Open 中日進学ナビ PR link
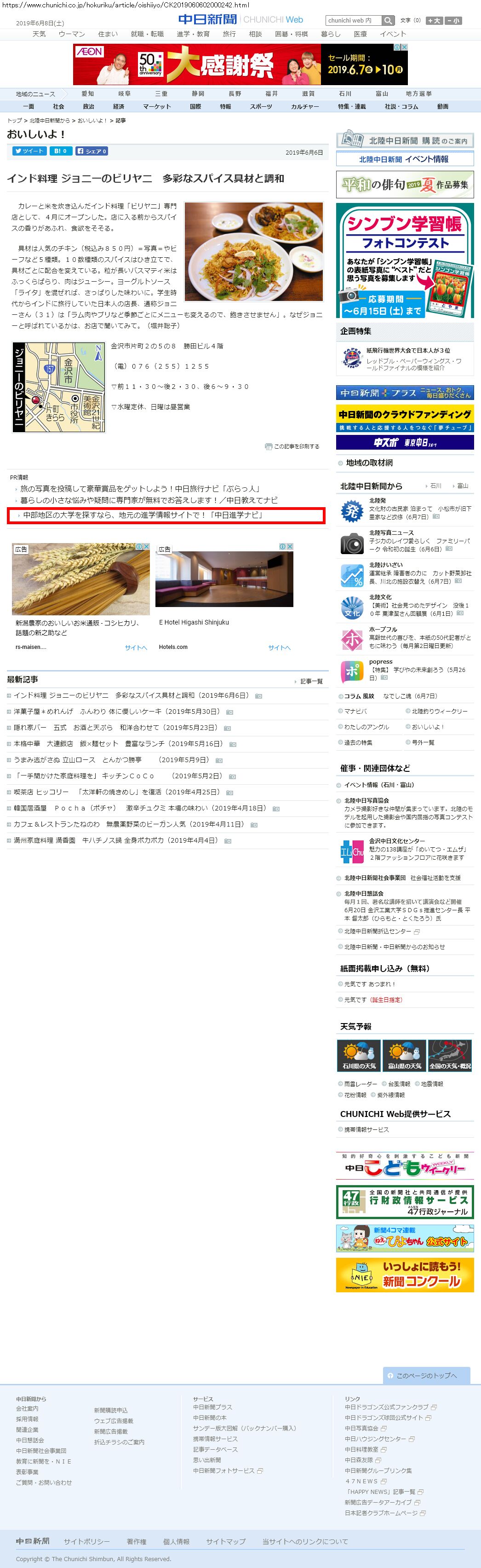The image size is (481, 1568). [142, 515]
